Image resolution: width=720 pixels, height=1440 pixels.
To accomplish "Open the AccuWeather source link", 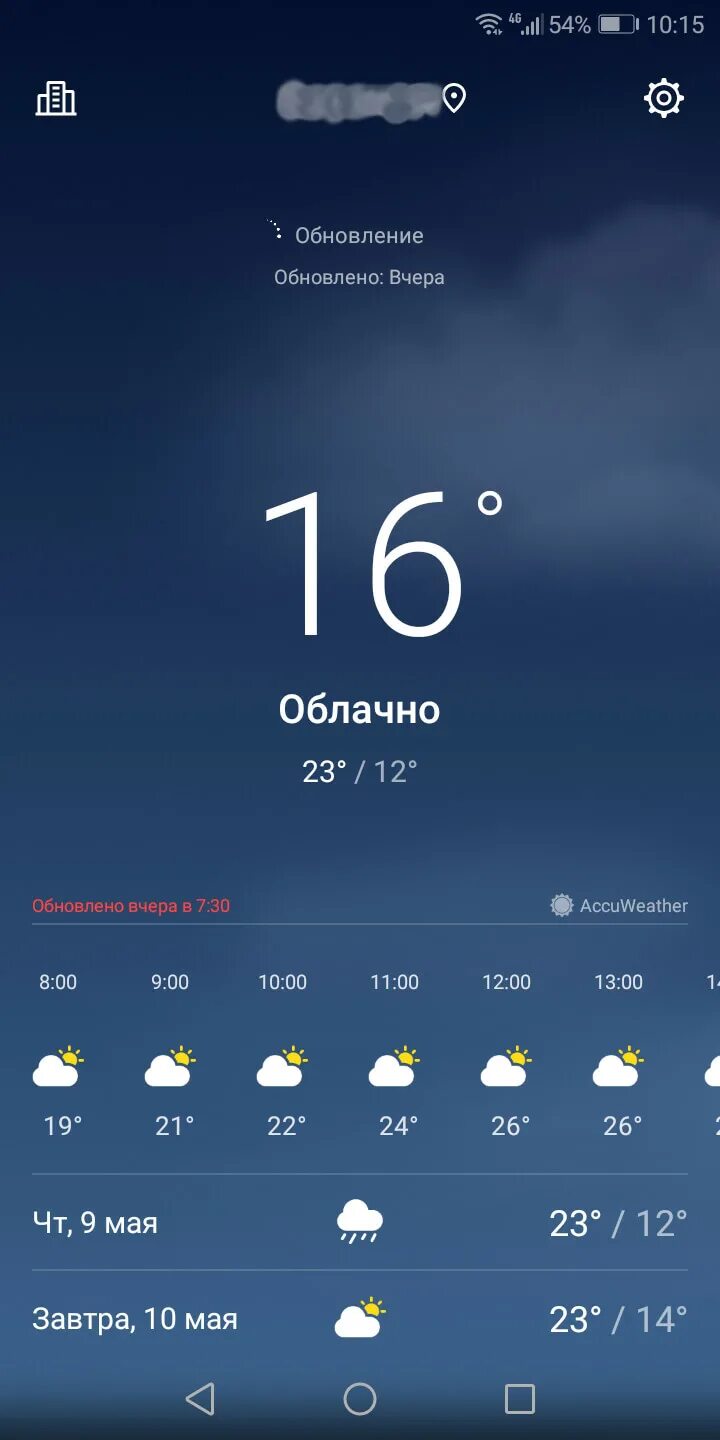I will click(620, 906).
